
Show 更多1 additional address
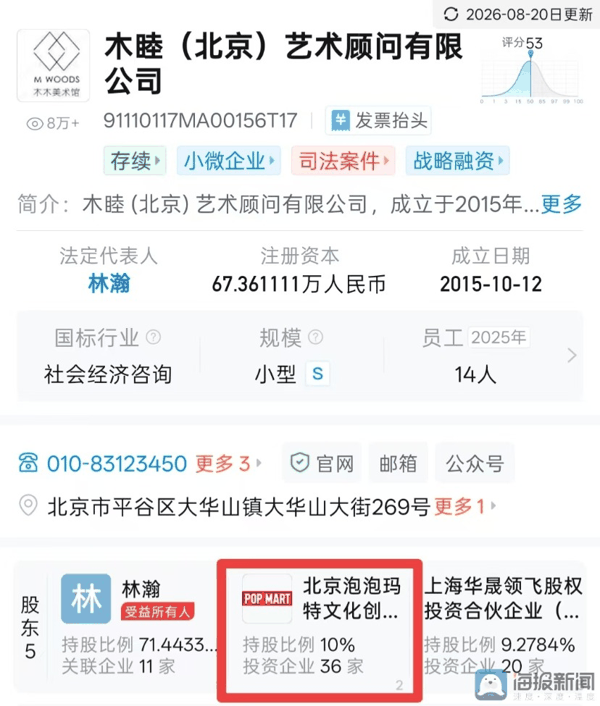(465, 507)
